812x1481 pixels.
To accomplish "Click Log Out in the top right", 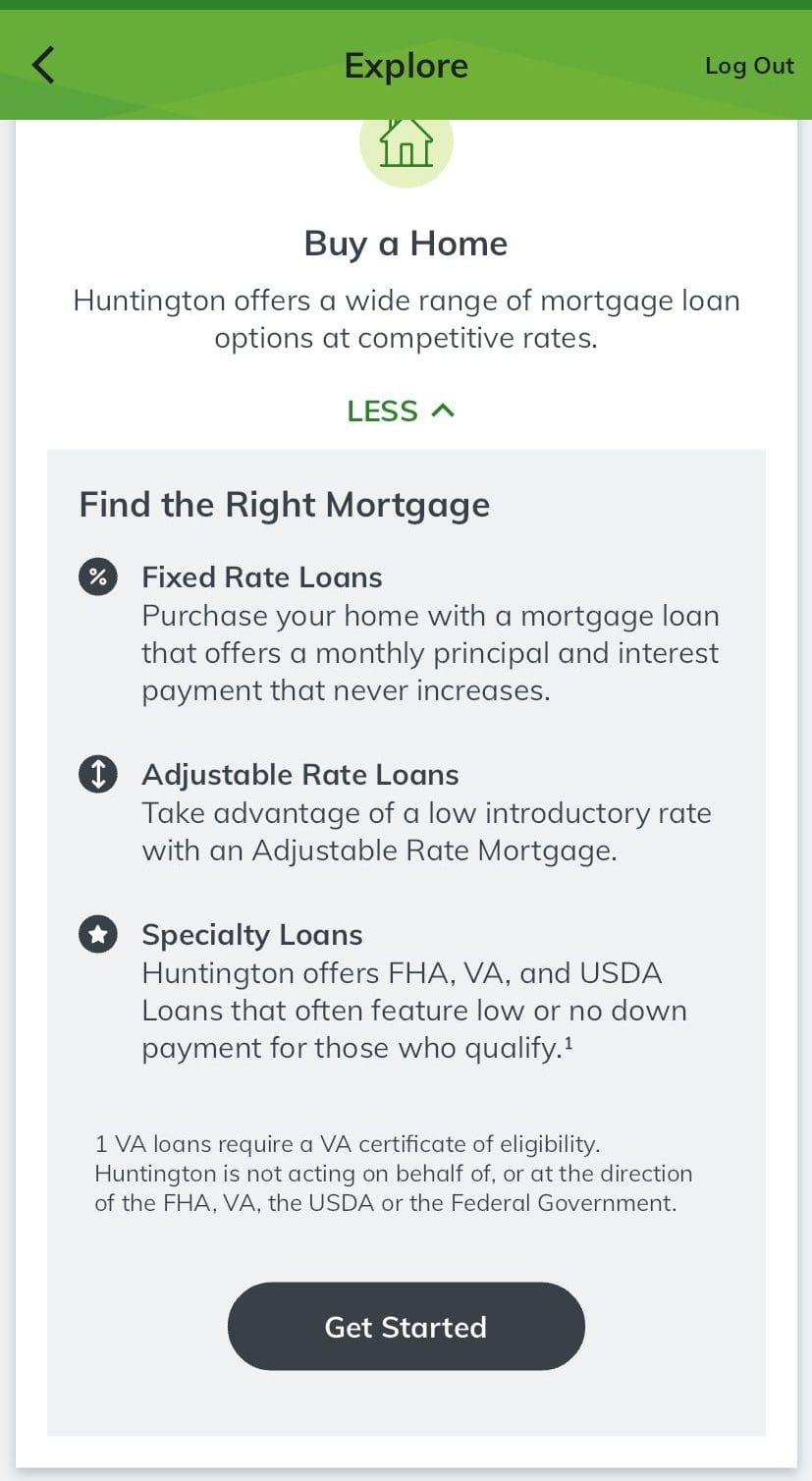I will [748, 65].
